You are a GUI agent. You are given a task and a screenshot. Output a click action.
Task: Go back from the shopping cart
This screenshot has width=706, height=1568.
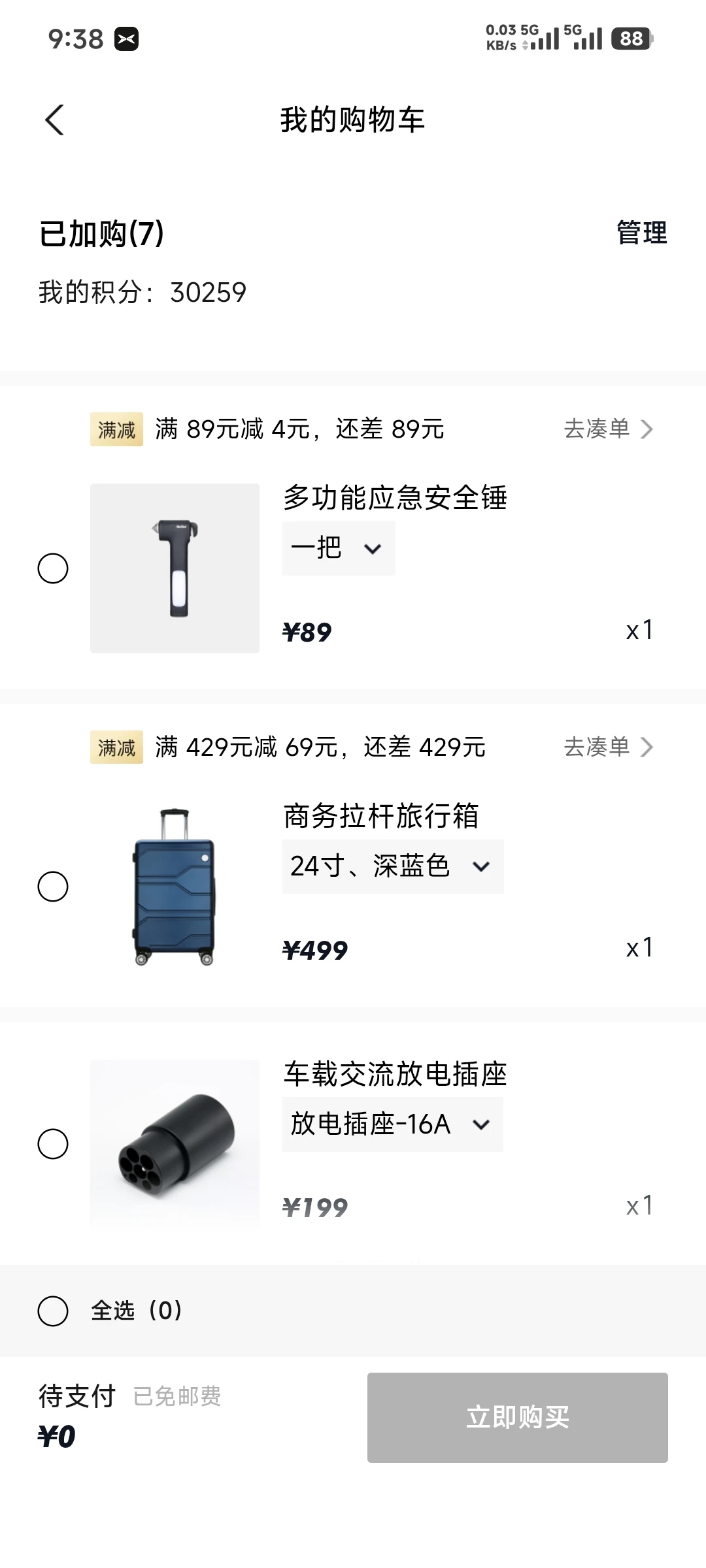55,120
